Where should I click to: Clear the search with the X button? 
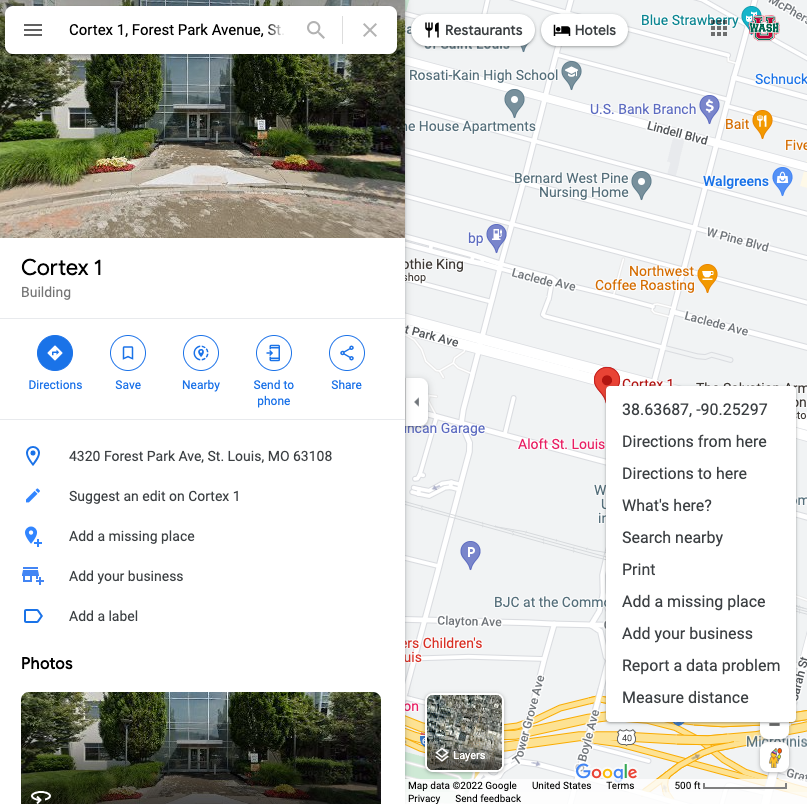370,30
